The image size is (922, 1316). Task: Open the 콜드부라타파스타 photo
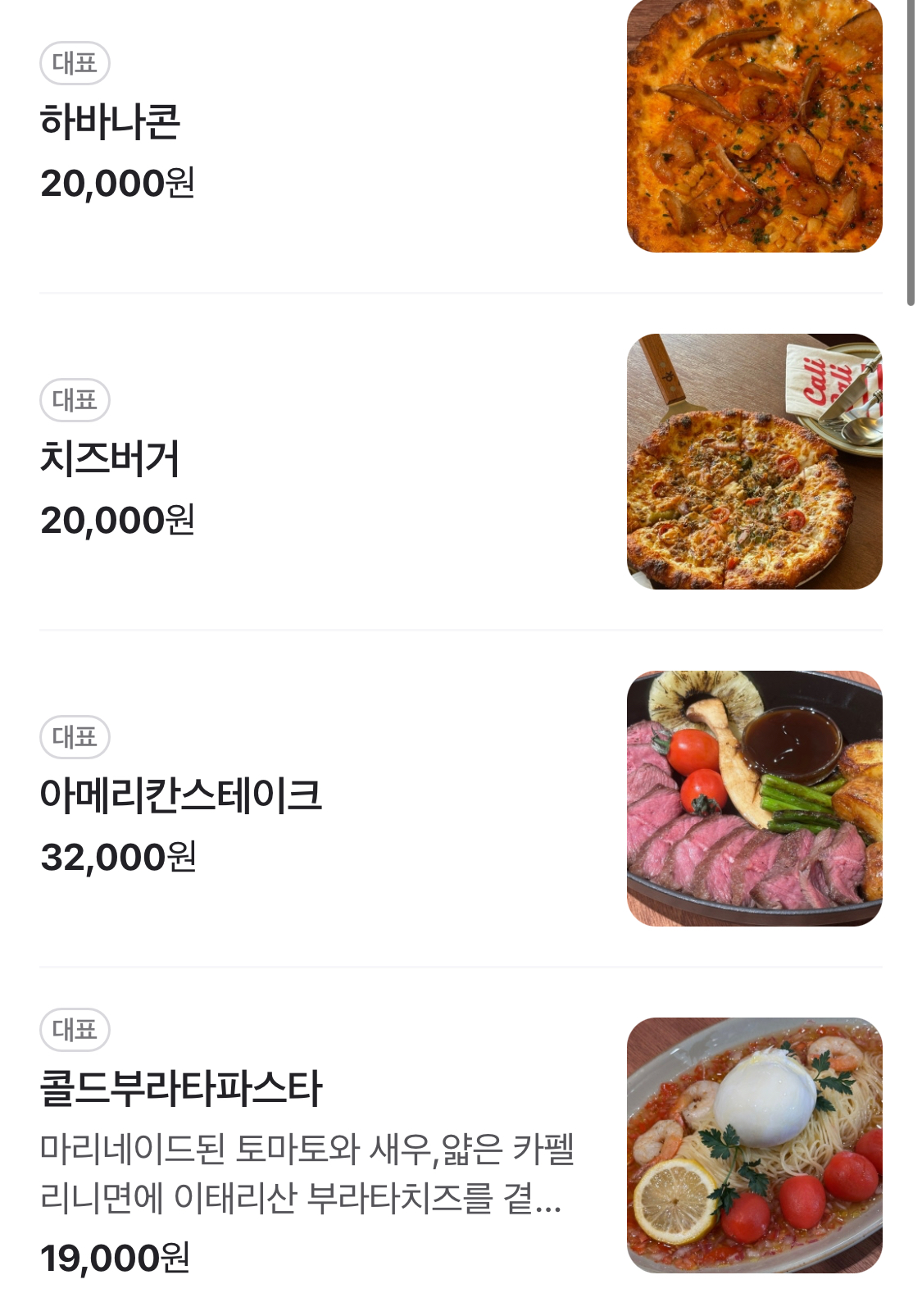coord(754,1145)
